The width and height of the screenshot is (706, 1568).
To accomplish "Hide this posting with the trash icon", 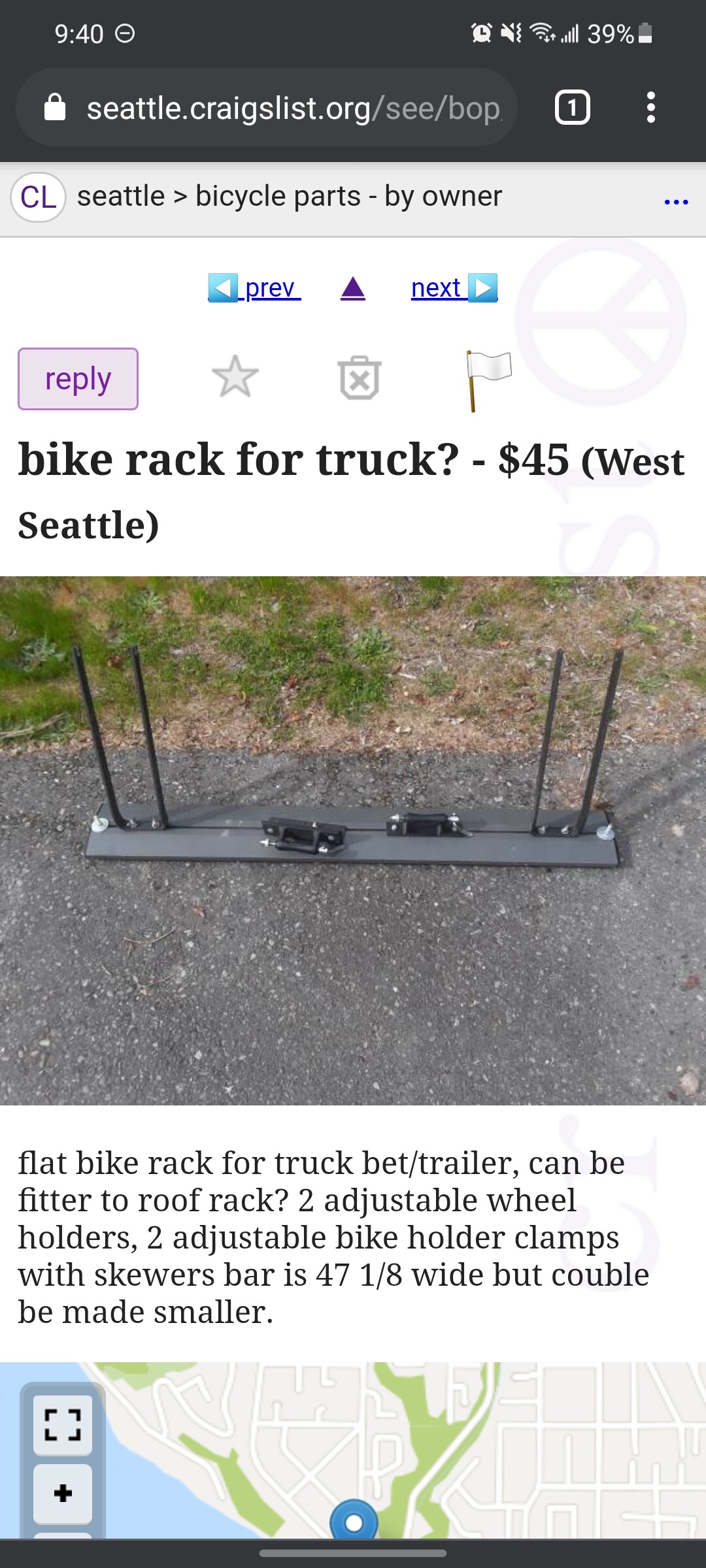I will pyautogui.click(x=359, y=378).
